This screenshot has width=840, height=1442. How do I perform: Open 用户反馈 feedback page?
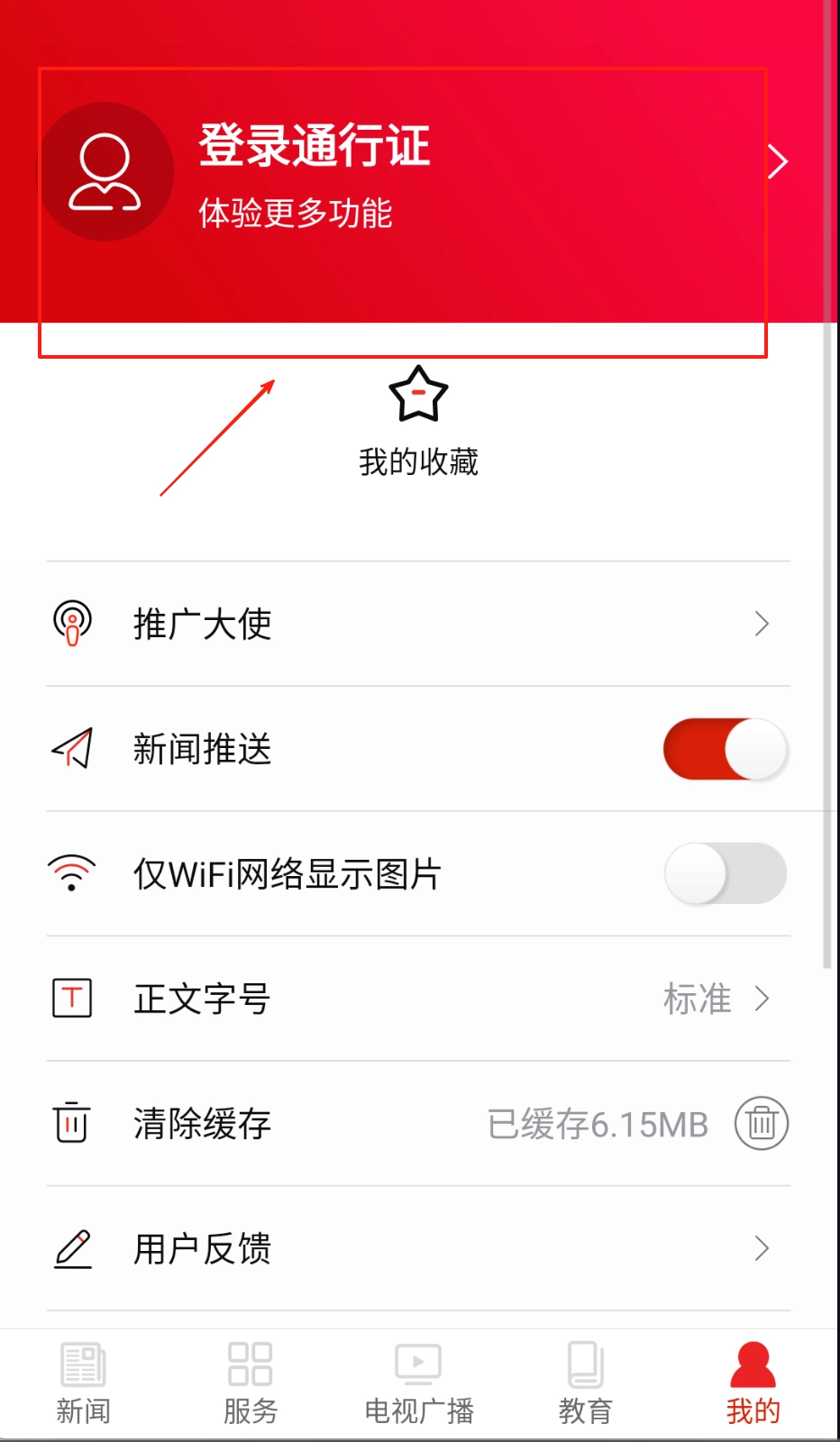418,1249
